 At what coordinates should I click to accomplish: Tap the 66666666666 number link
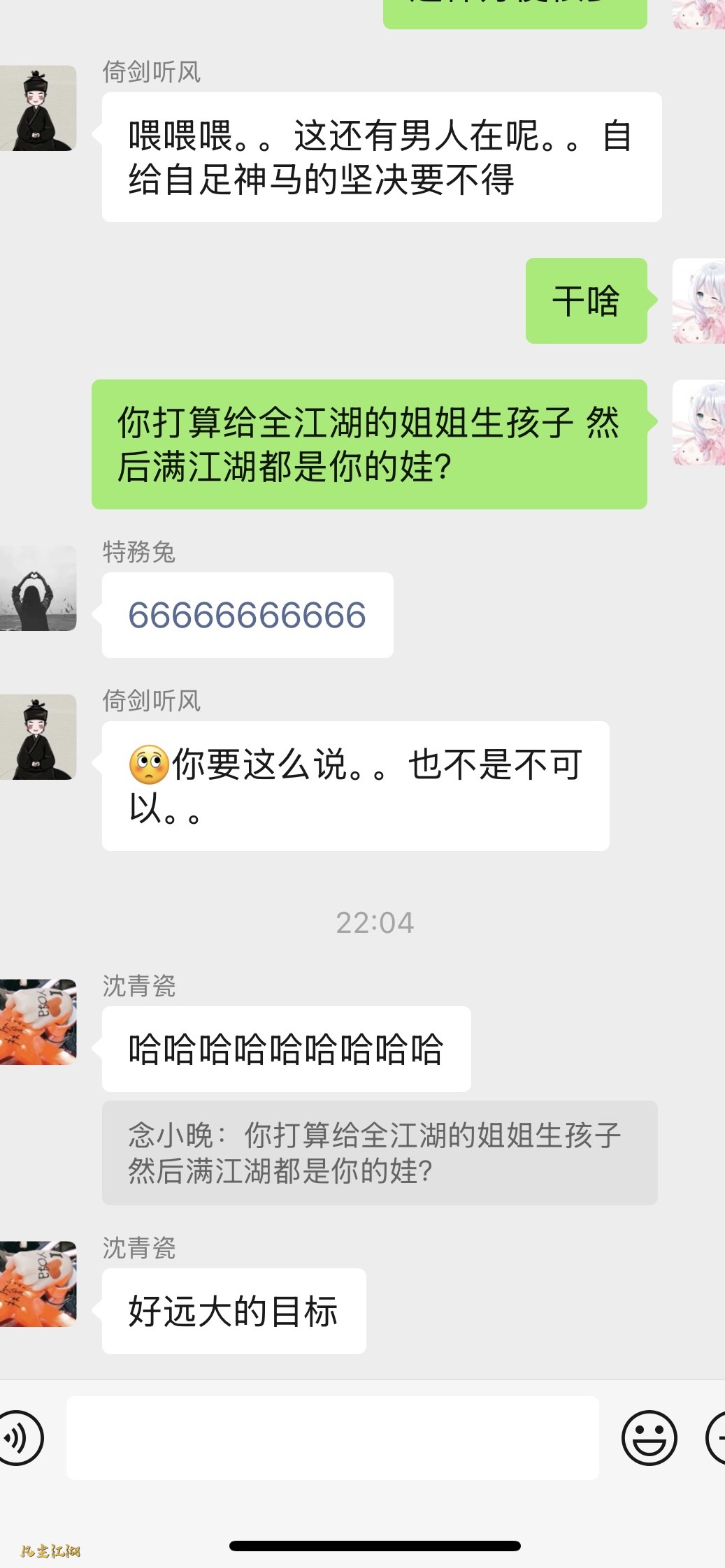tap(247, 616)
